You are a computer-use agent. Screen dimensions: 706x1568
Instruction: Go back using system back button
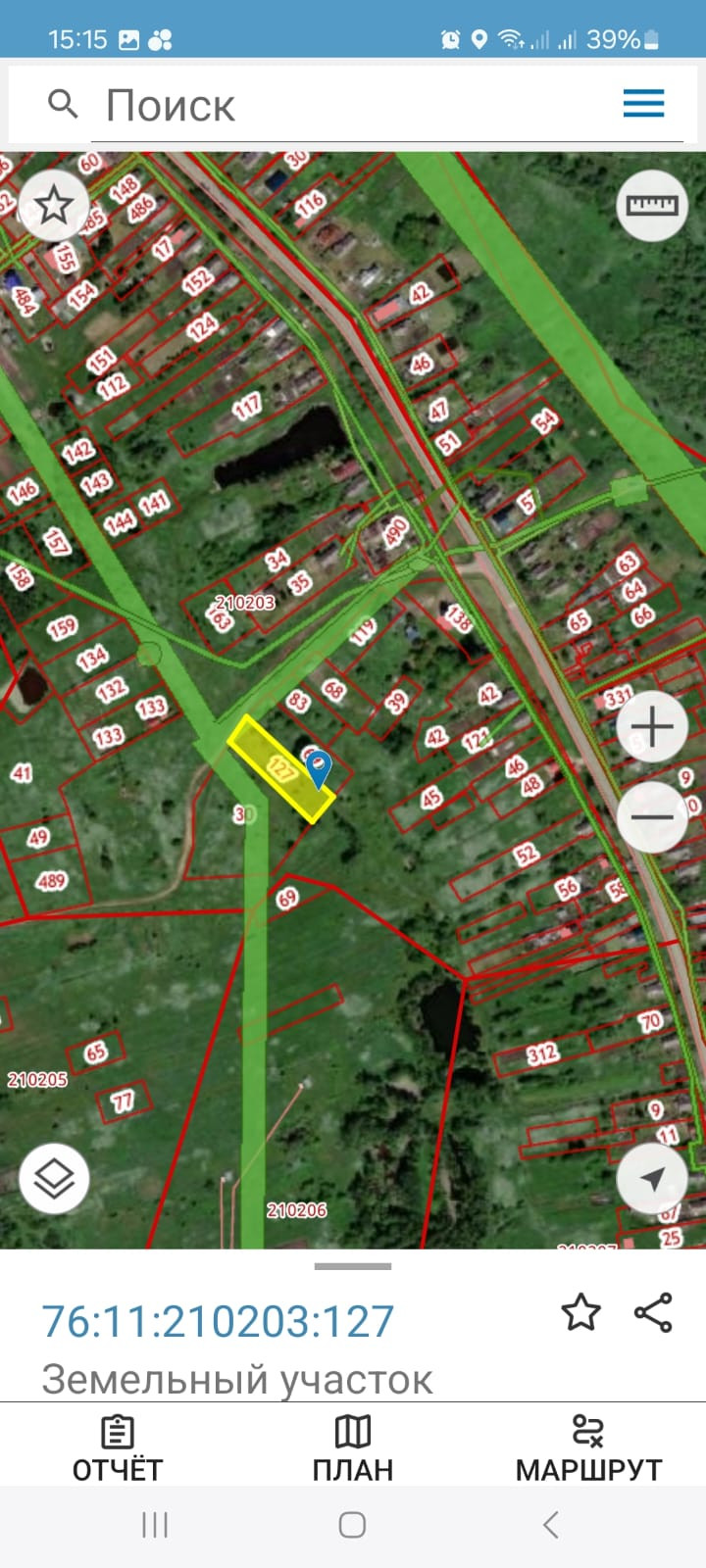pos(550,1525)
